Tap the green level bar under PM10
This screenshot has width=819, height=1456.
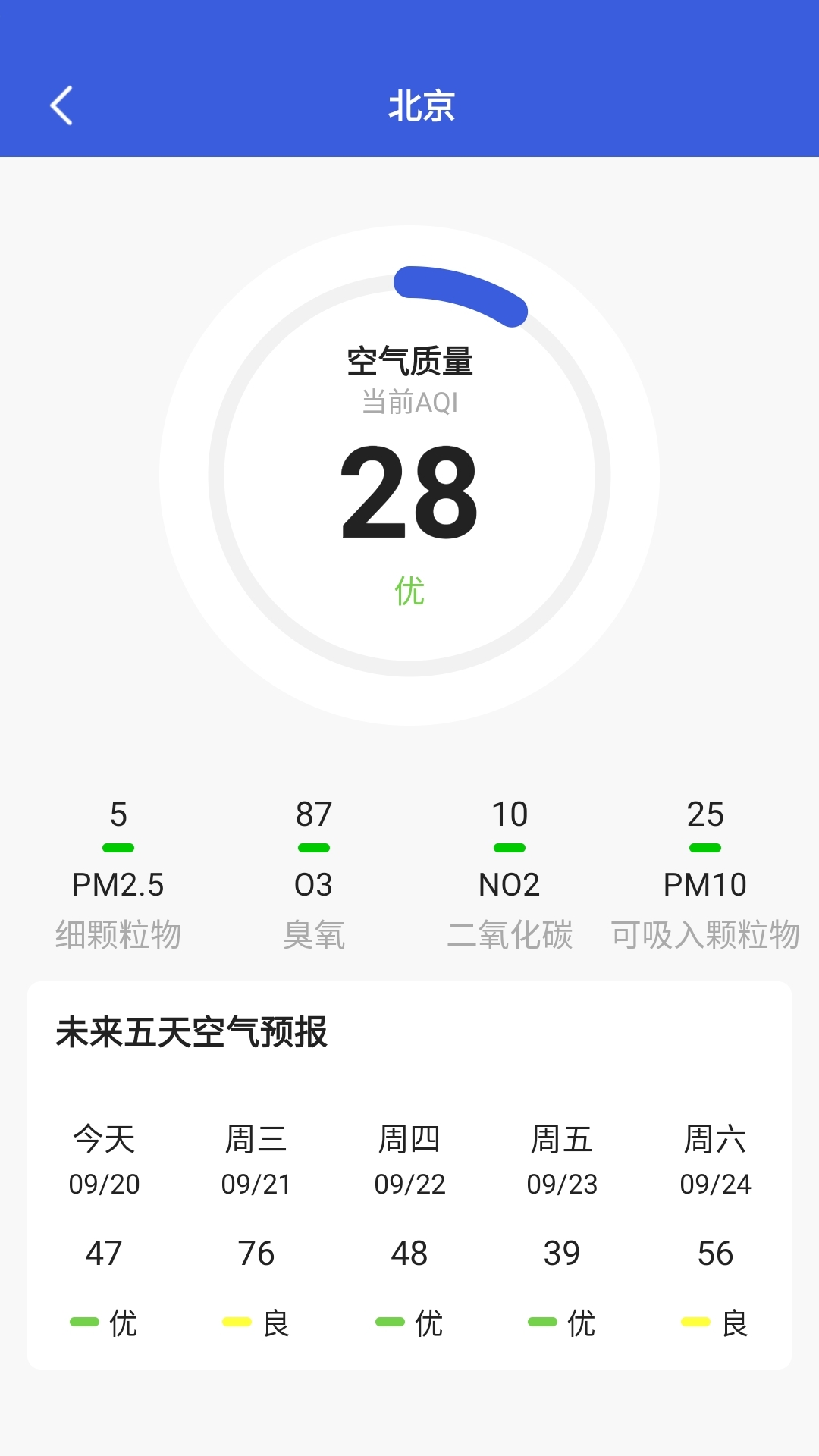click(x=705, y=847)
